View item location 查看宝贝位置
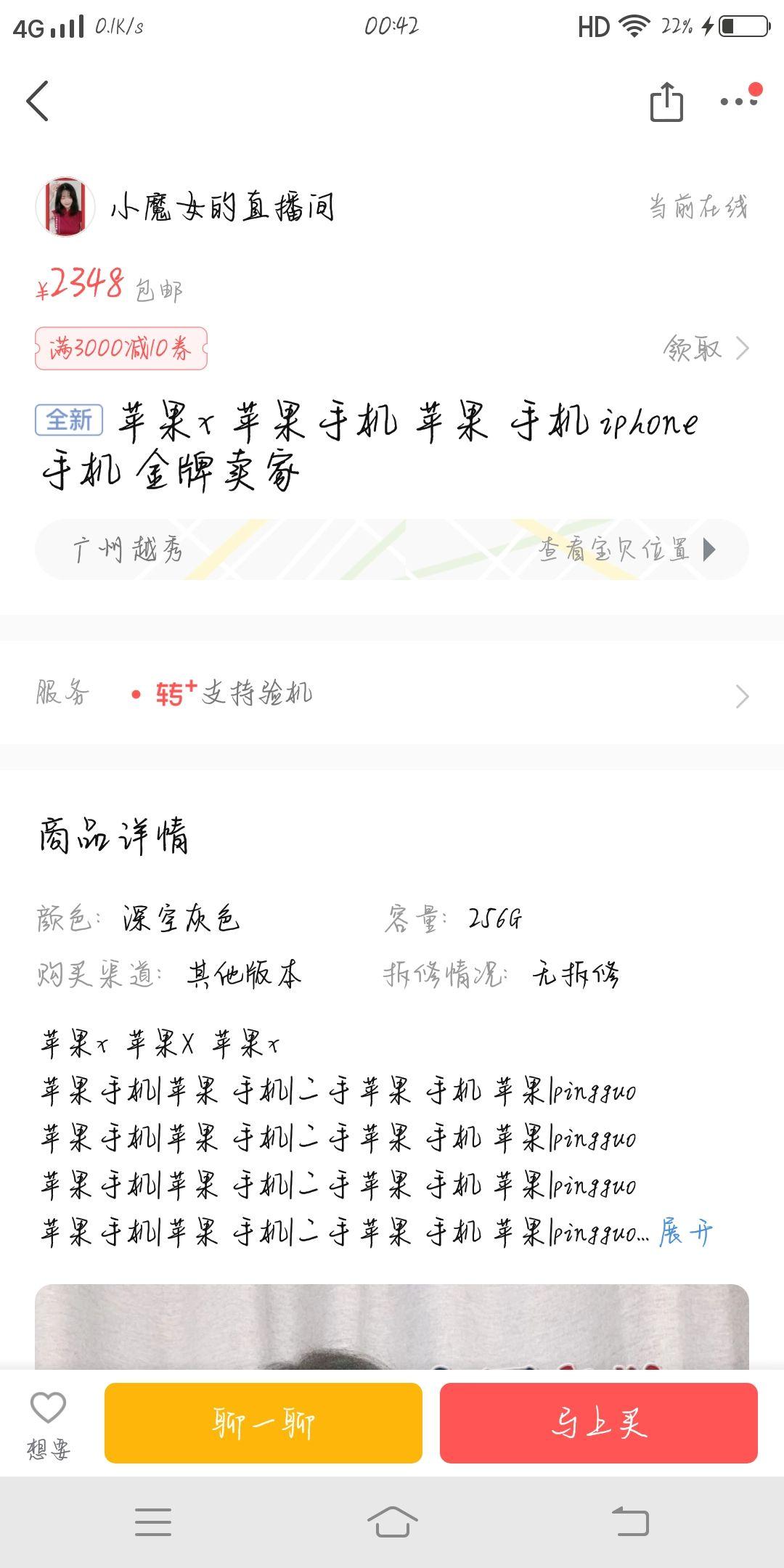 (x=625, y=550)
